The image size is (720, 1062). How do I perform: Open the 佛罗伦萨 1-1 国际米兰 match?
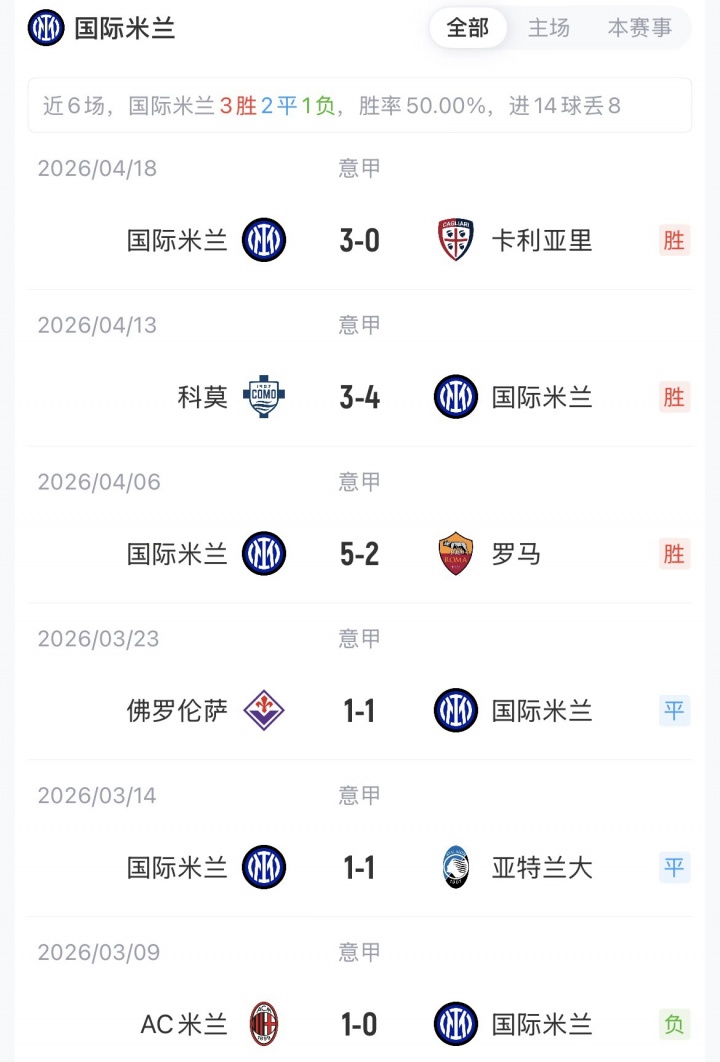point(359,710)
